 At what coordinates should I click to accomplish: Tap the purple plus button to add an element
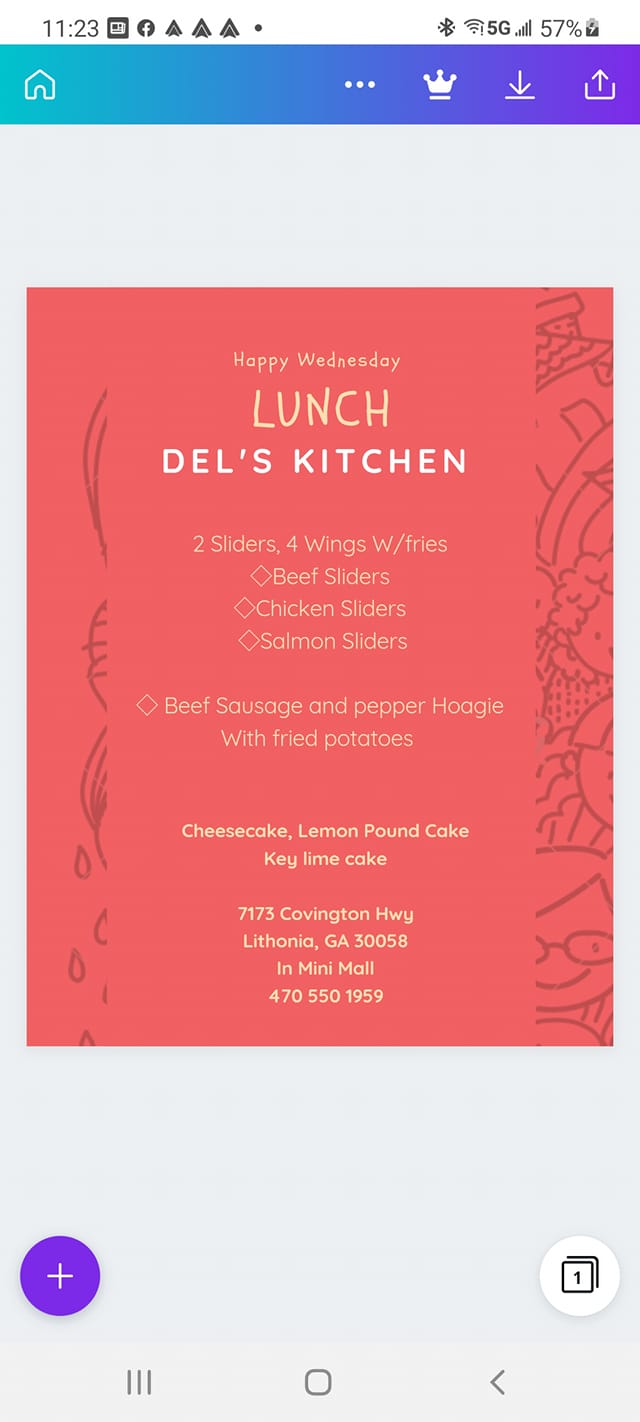click(x=60, y=1276)
